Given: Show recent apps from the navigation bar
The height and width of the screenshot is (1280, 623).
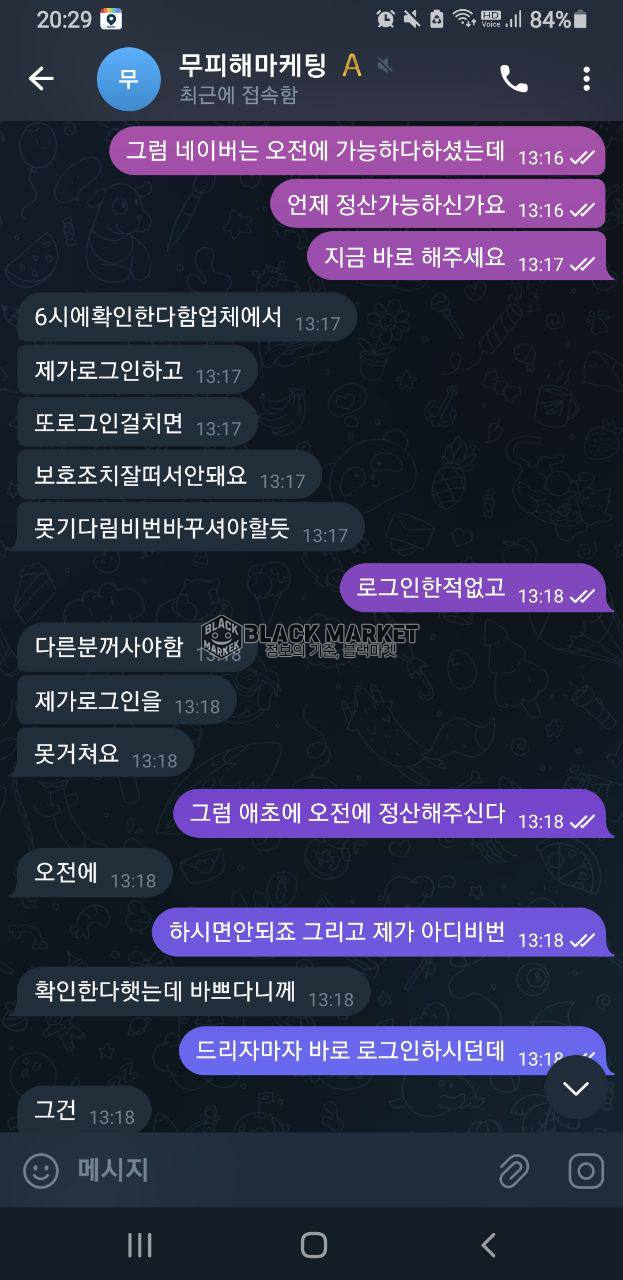Looking at the screenshot, I should [x=140, y=1244].
